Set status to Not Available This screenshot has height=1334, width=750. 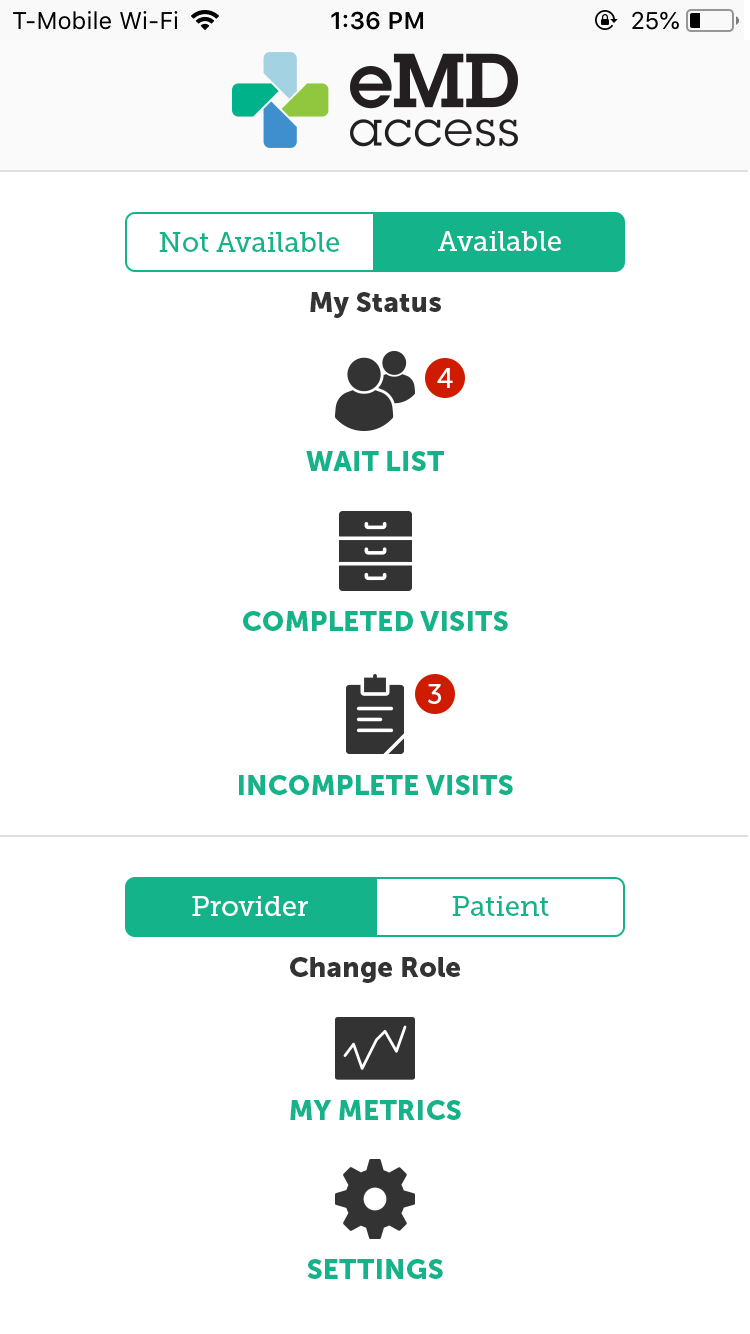(x=250, y=242)
